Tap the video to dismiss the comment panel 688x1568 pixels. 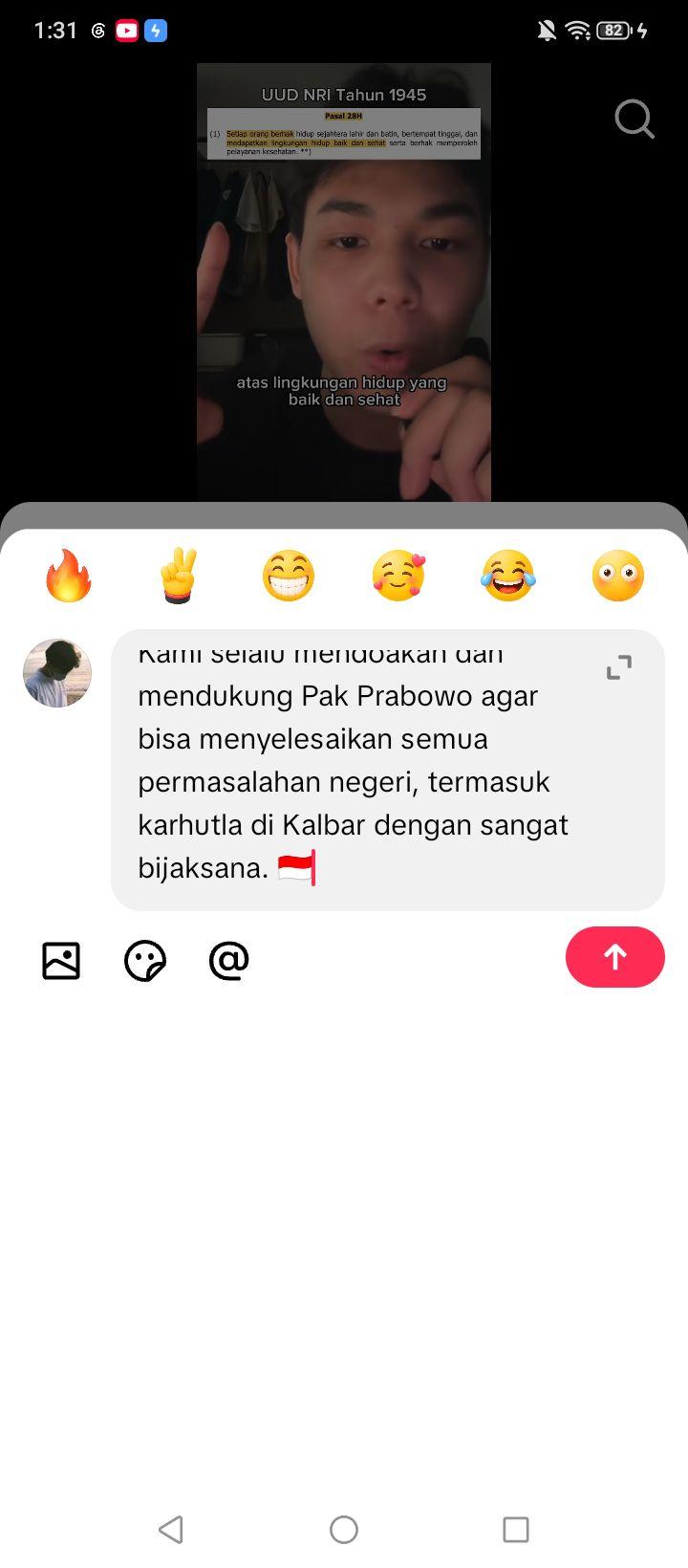point(344,282)
